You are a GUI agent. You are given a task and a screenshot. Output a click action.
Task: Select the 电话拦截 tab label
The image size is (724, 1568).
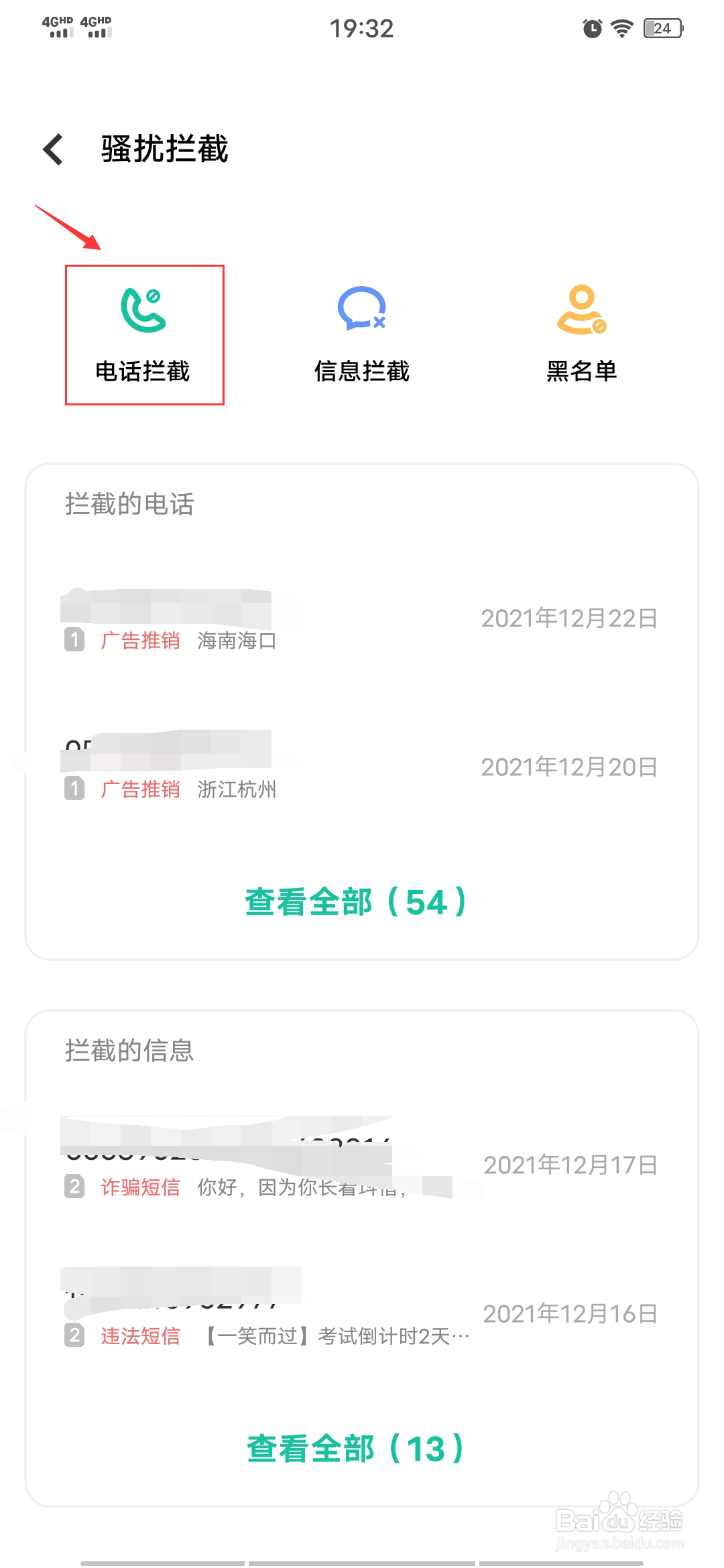click(143, 373)
